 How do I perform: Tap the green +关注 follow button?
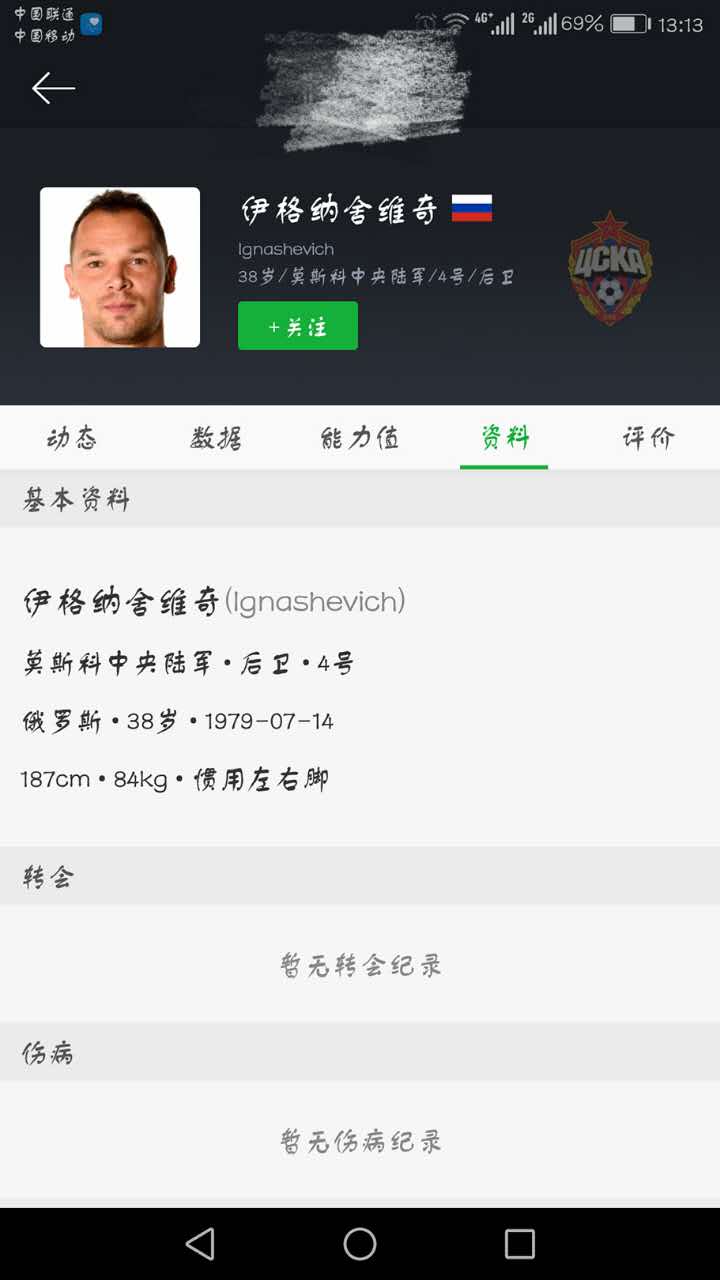[x=297, y=325]
